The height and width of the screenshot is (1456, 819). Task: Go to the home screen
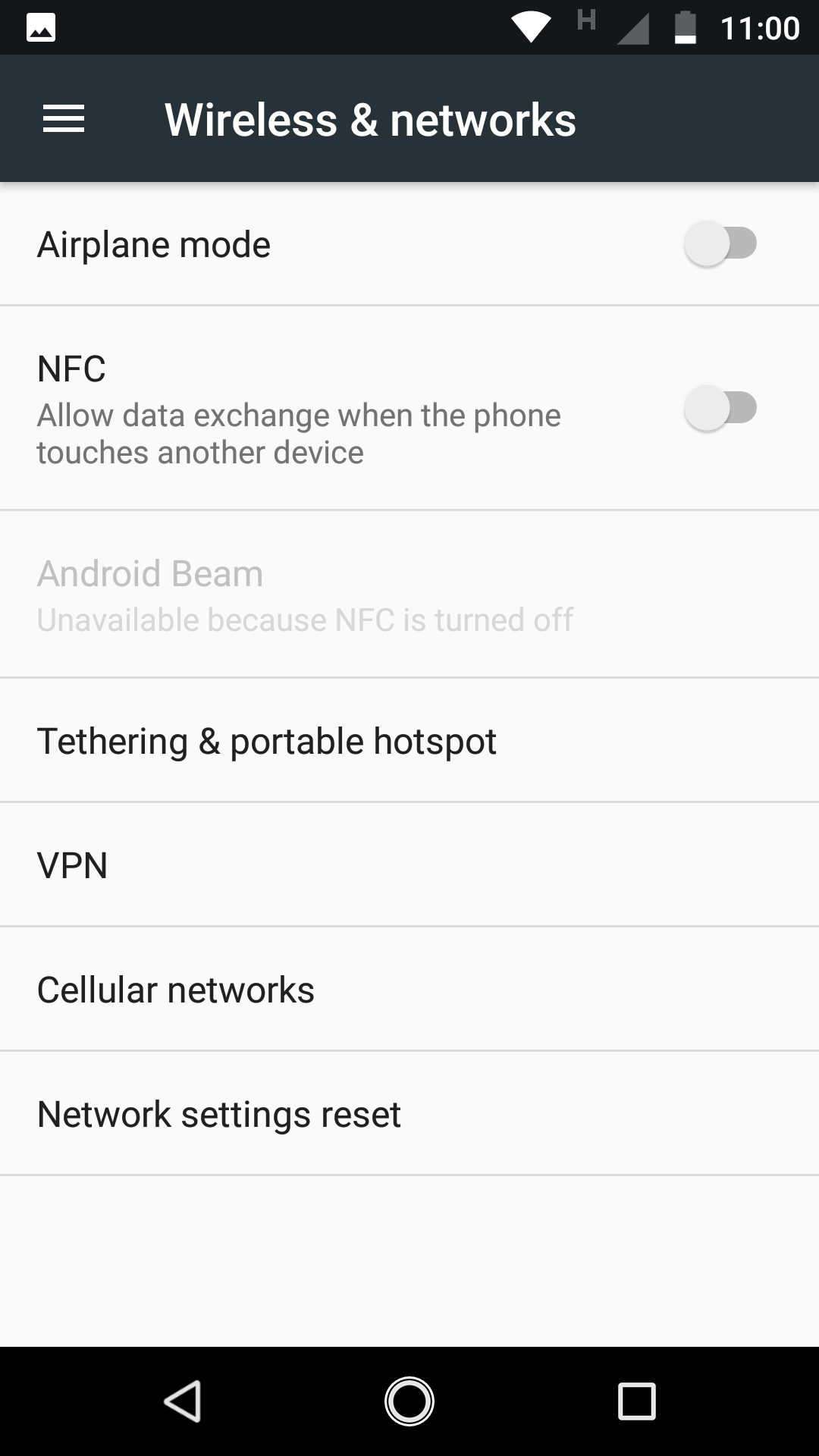point(409,1401)
